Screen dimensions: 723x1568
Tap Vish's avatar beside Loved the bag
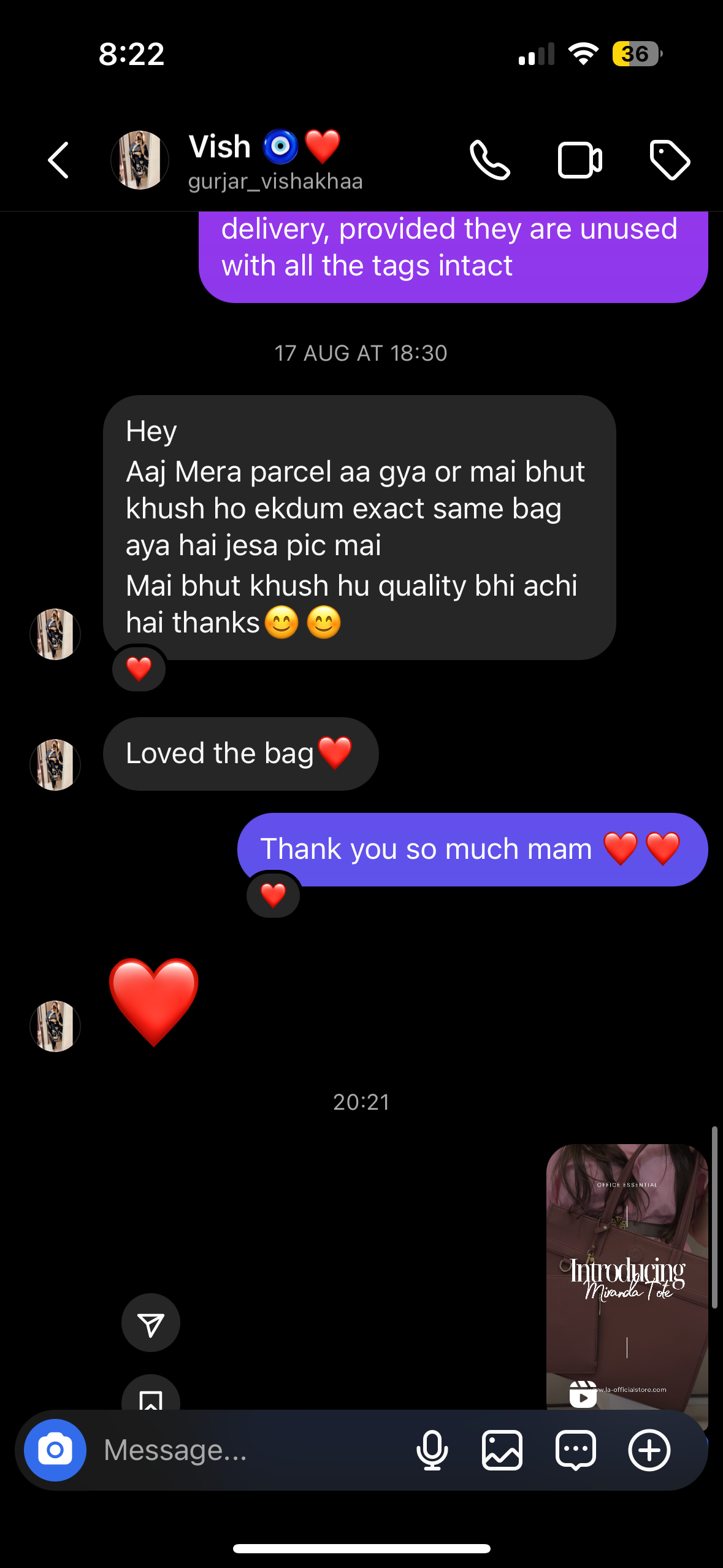point(55,764)
